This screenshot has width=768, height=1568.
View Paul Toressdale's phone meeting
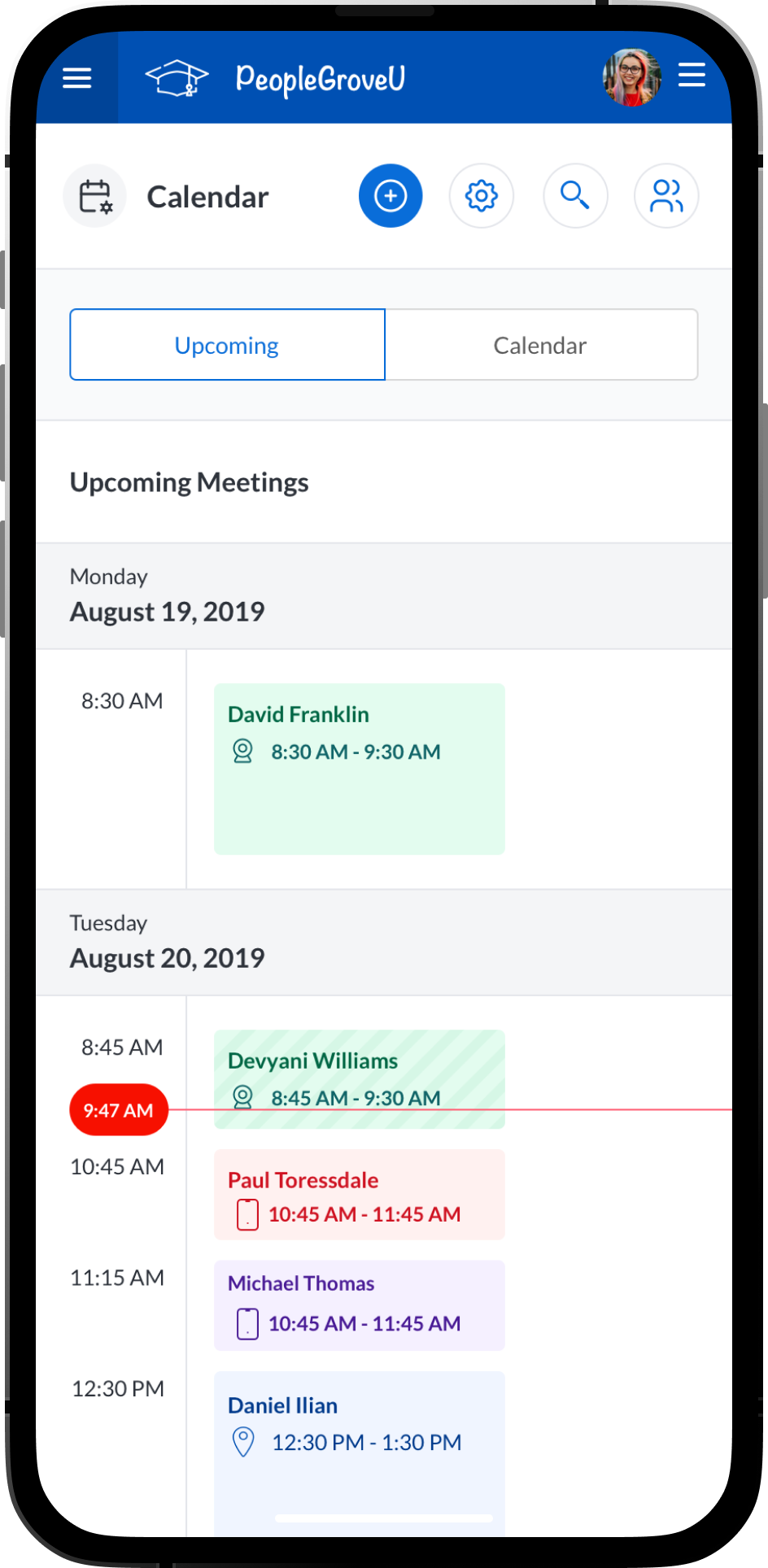click(x=359, y=1194)
